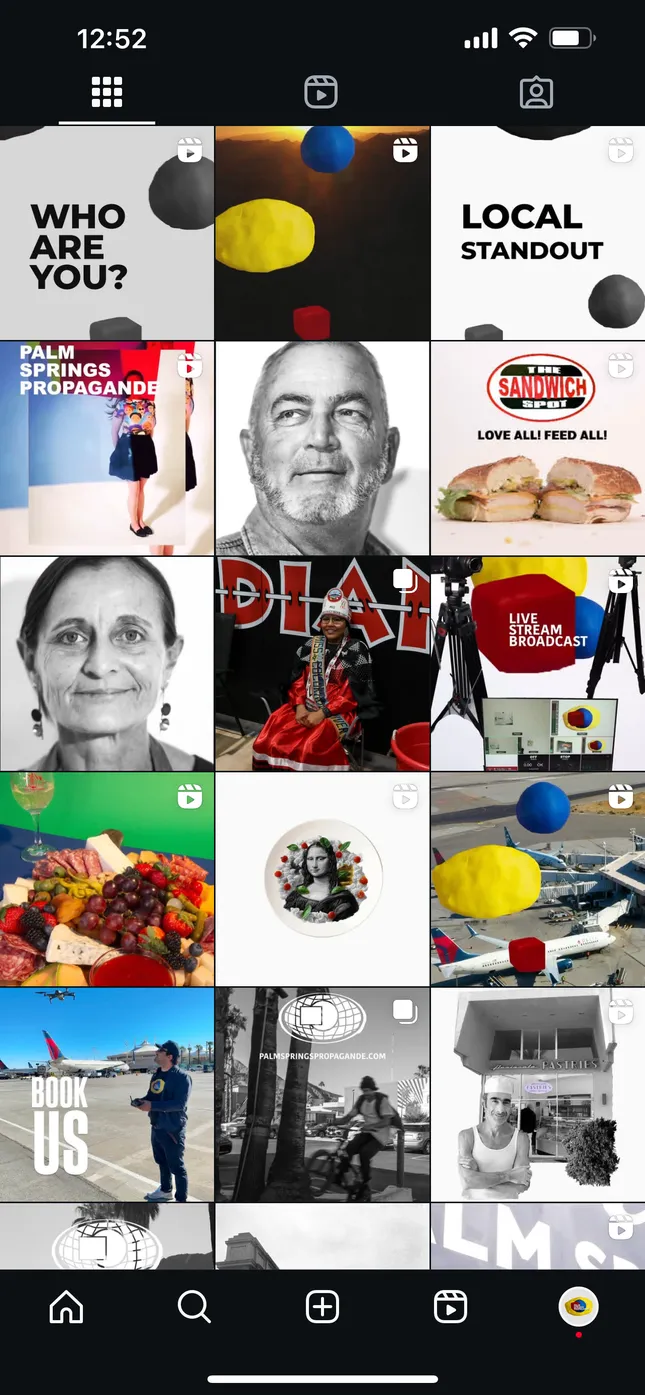This screenshot has height=1395, width=645.
Task: Open the charcuterie board reel
Action: [x=107, y=879]
